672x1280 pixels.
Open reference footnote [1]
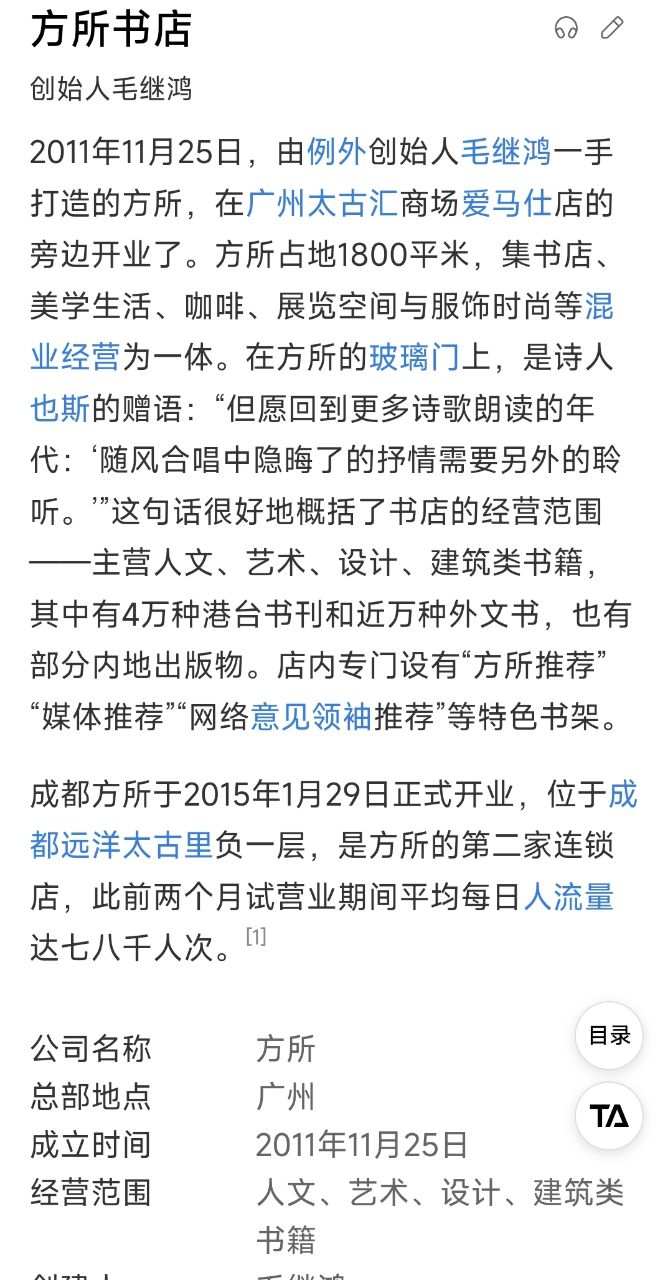(256, 937)
